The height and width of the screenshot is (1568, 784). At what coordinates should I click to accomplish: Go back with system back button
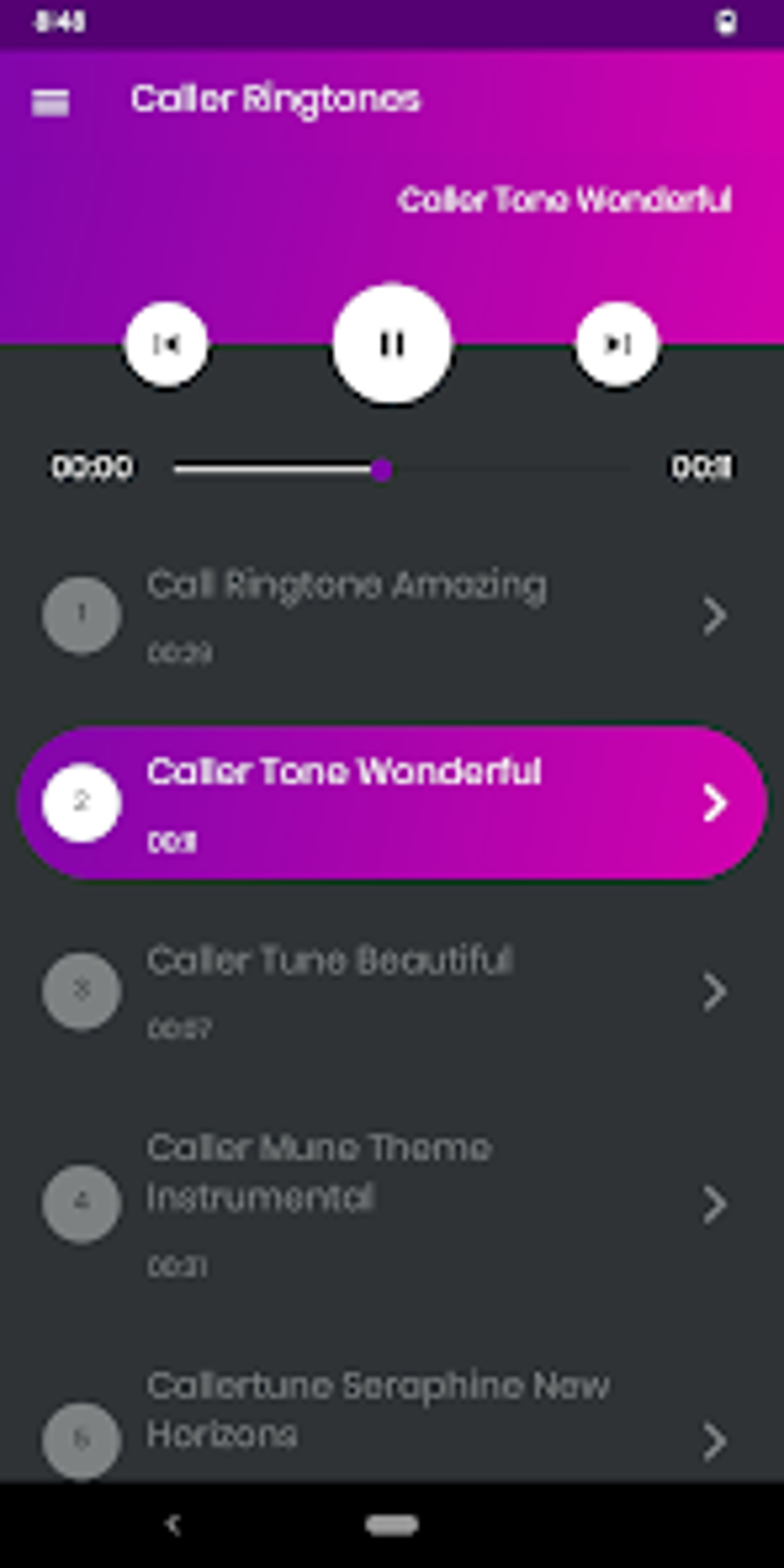(x=173, y=1524)
